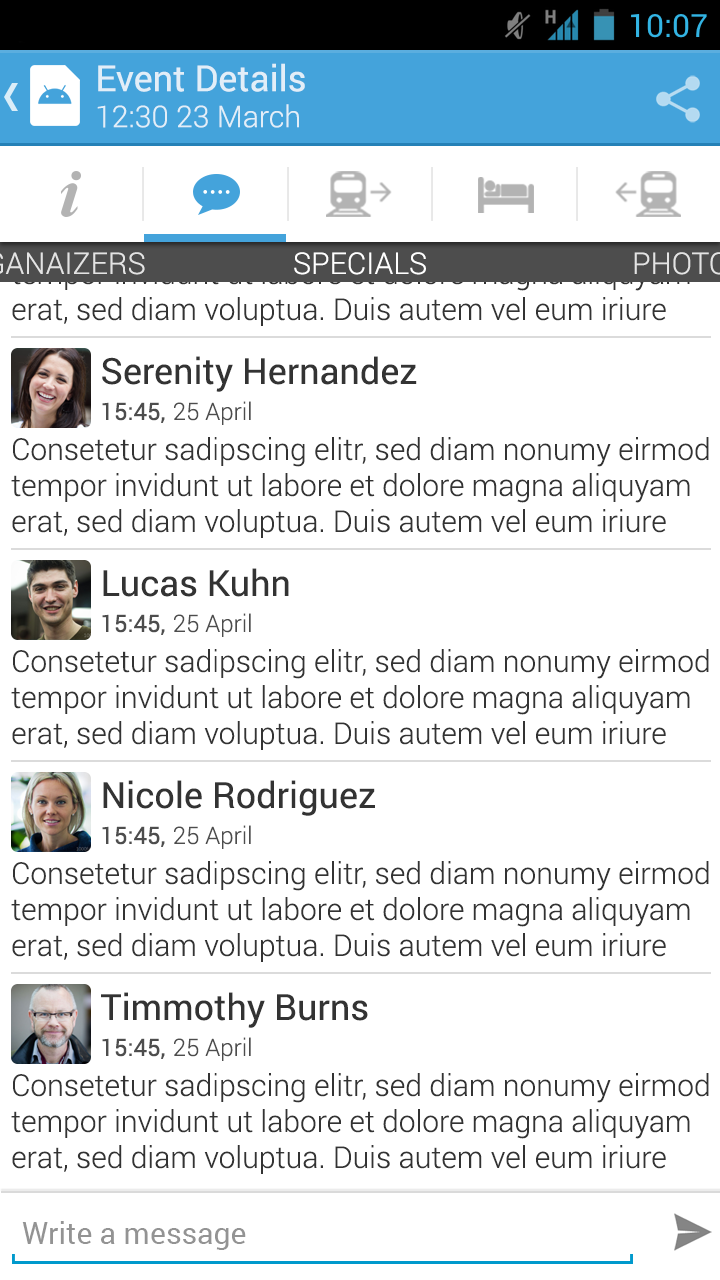Share this event
Viewport: 720px width, 1280px height.
(x=678, y=99)
